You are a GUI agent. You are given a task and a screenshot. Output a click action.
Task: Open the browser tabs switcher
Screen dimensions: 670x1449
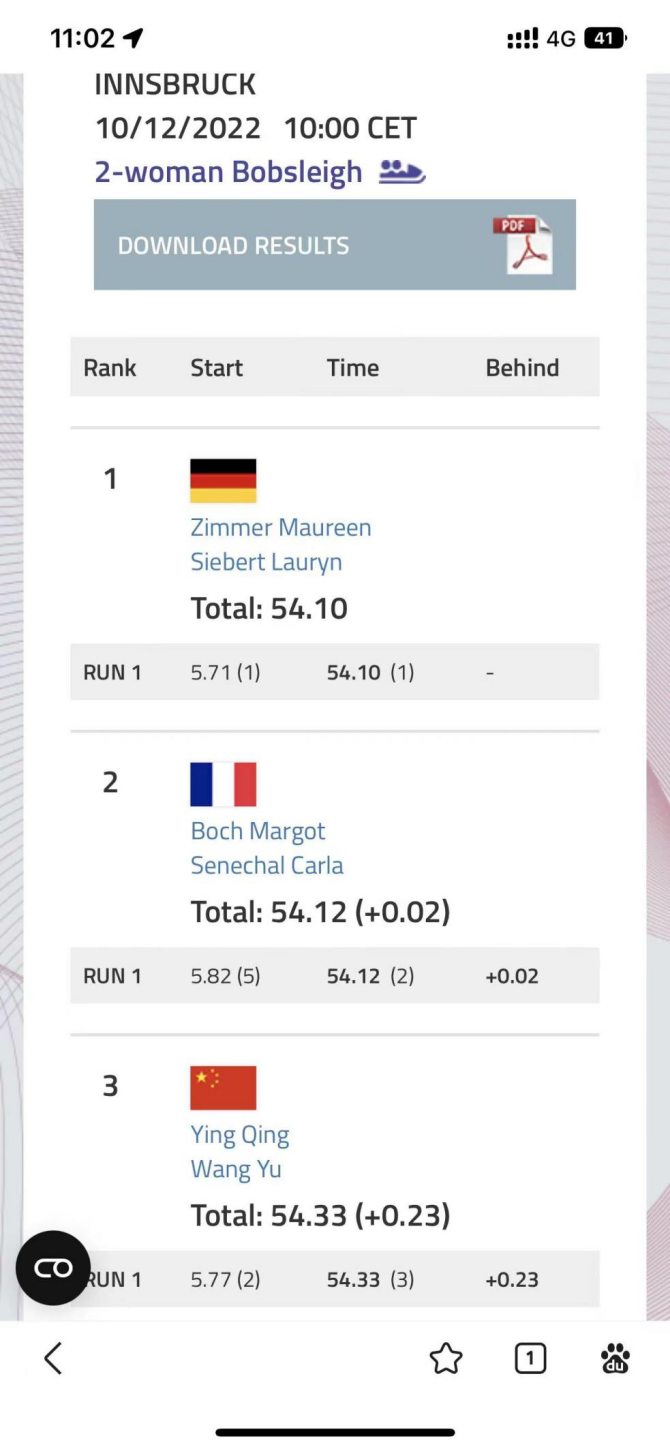click(530, 1358)
